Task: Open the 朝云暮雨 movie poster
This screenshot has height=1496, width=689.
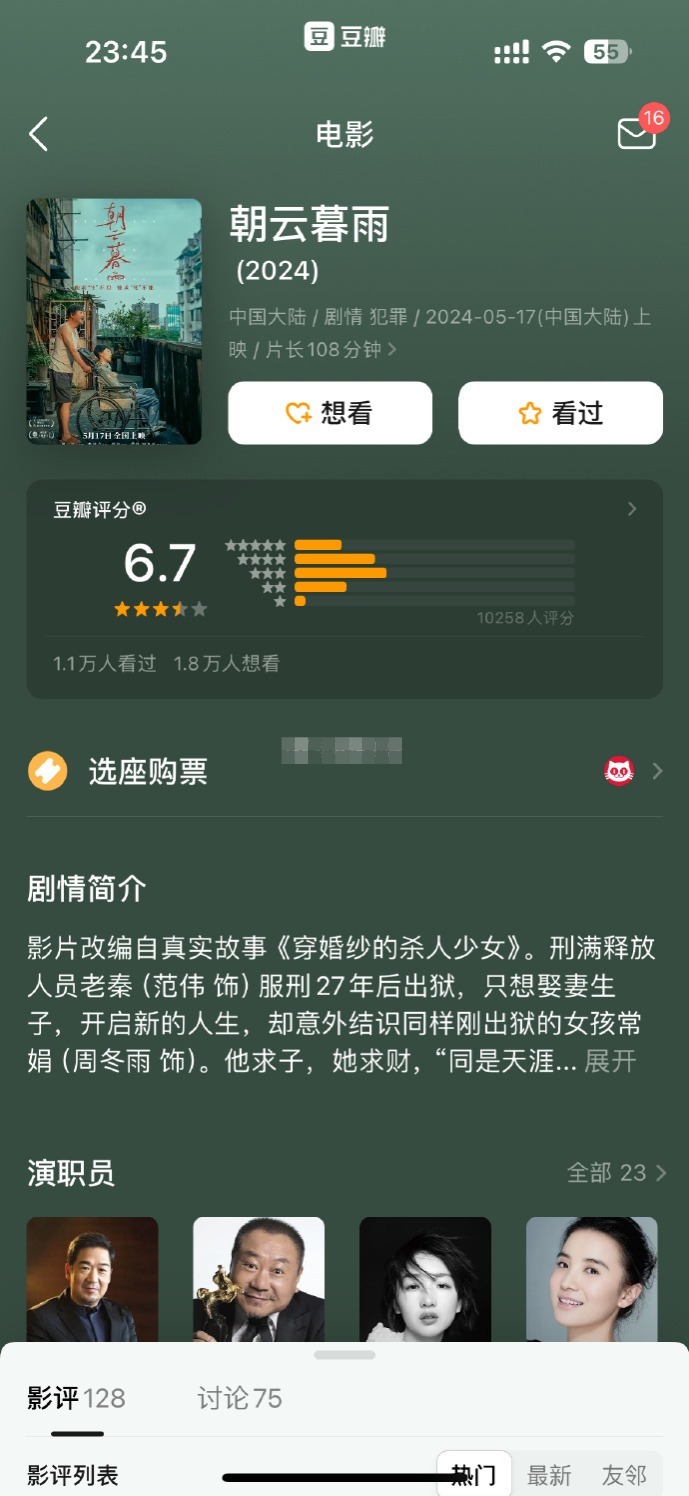Action: tap(114, 321)
